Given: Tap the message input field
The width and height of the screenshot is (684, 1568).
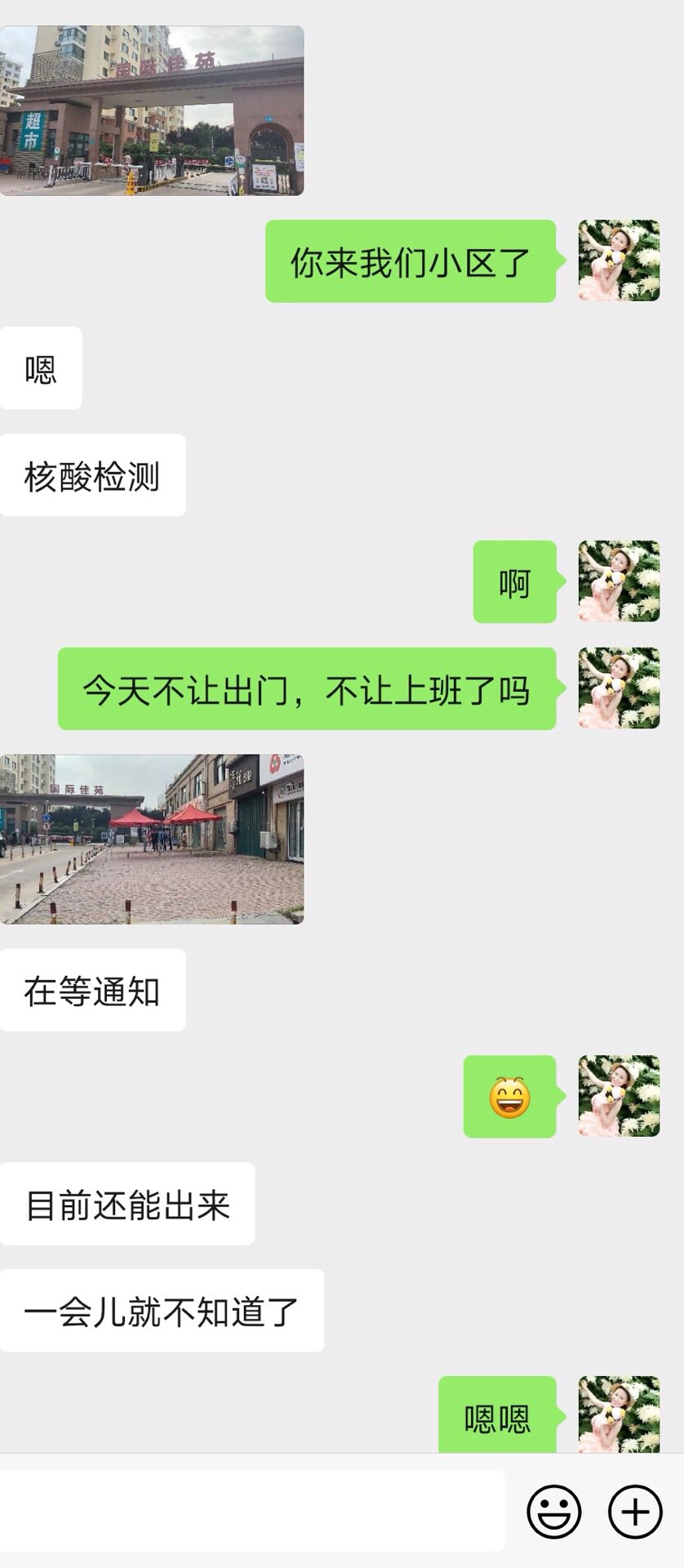Looking at the screenshot, I should [251, 1511].
